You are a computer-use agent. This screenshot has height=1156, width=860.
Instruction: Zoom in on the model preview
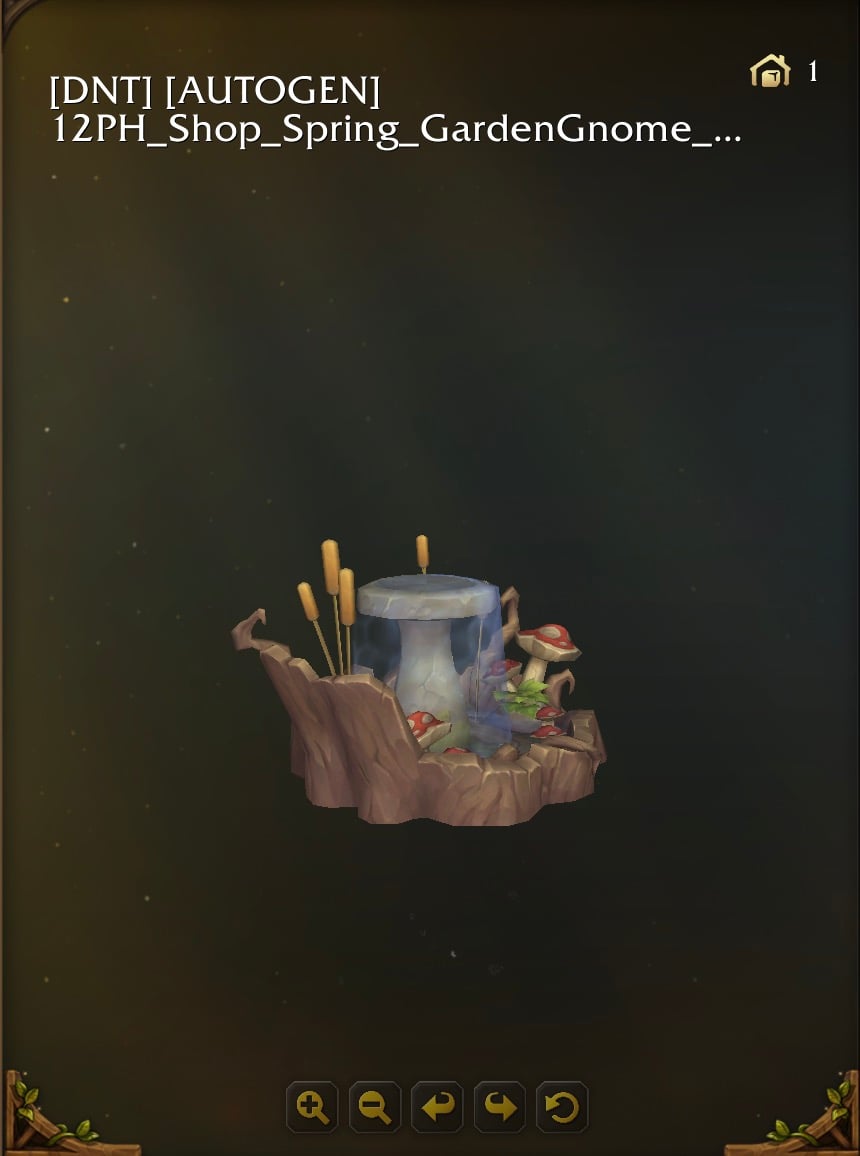click(x=312, y=1107)
